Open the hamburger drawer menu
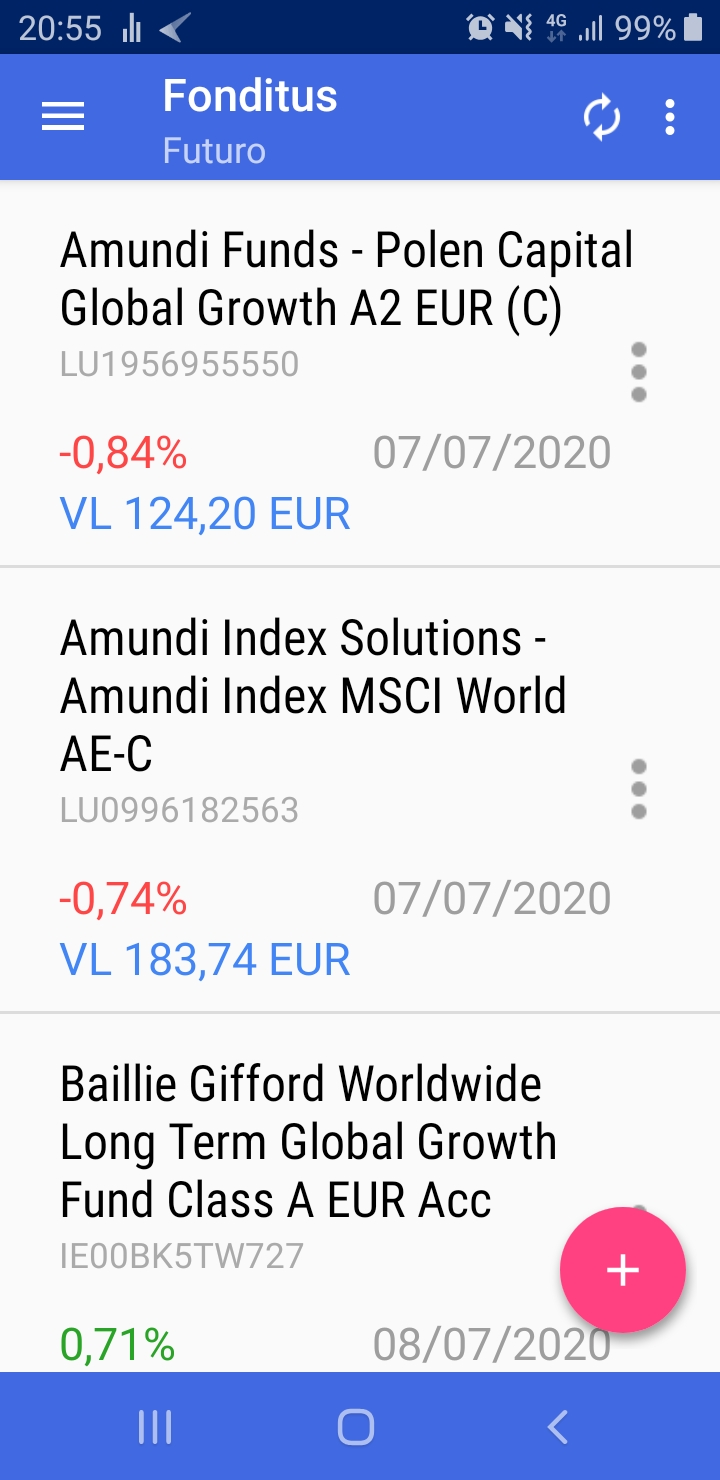 [62, 118]
